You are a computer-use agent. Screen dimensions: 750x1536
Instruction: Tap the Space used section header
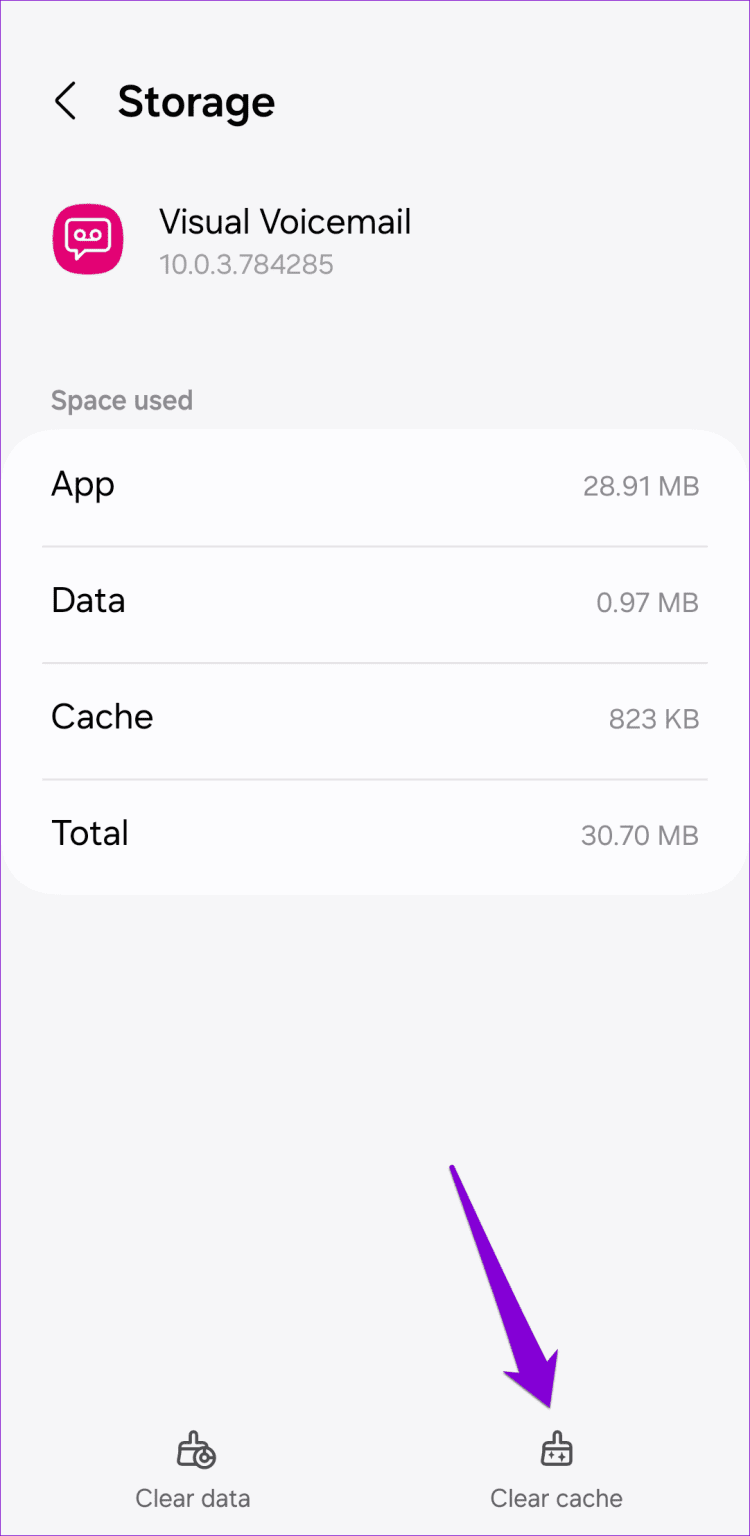coord(122,400)
